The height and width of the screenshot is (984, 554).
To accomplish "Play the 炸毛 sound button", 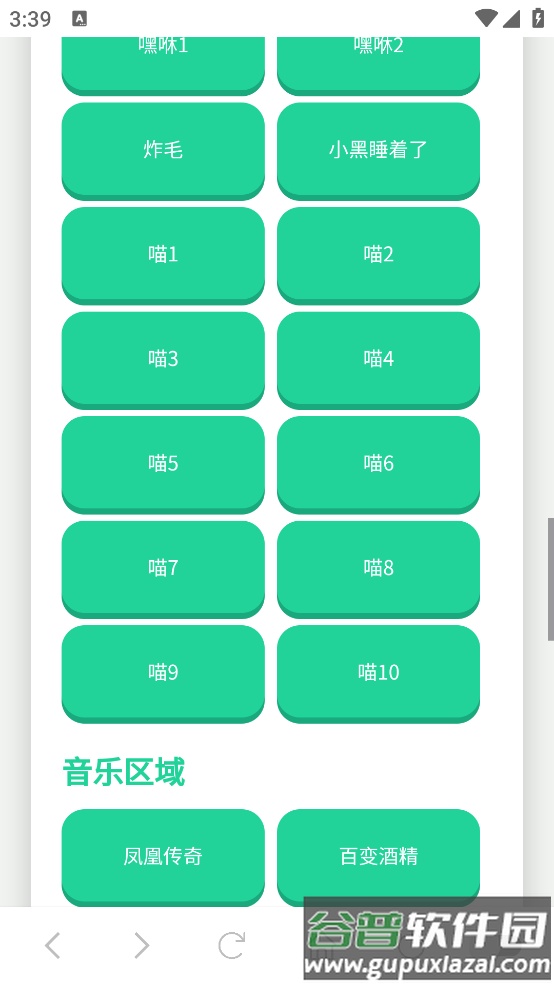I will pos(163,151).
